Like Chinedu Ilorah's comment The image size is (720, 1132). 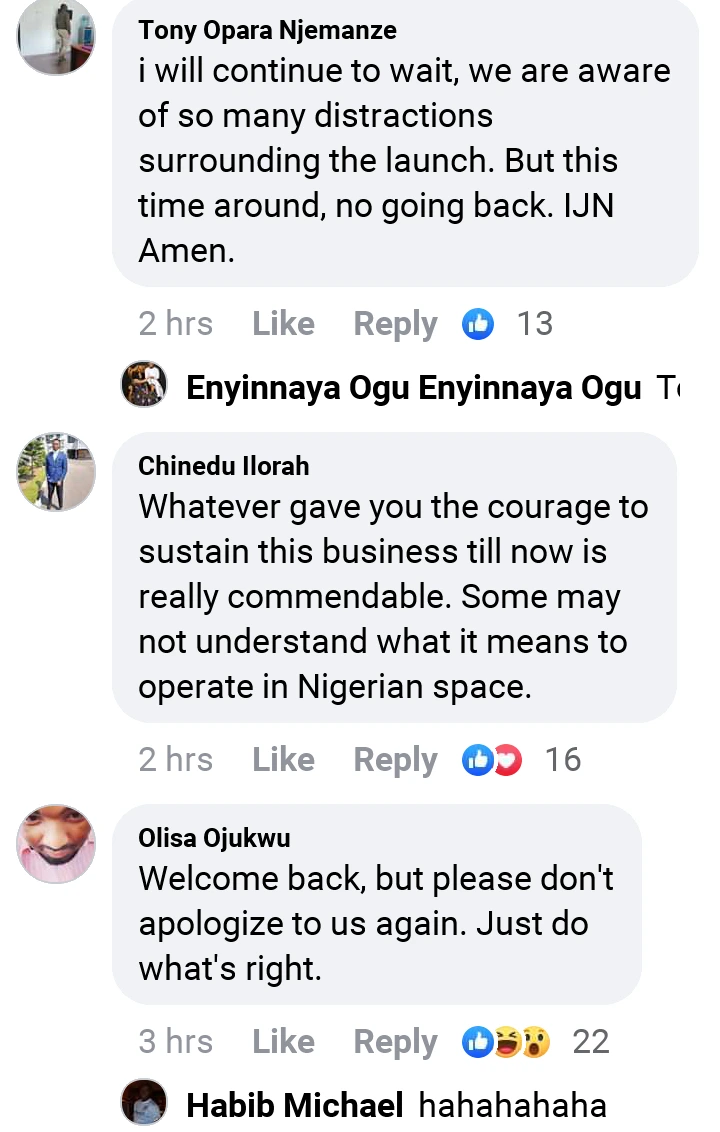click(x=283, y=760)
